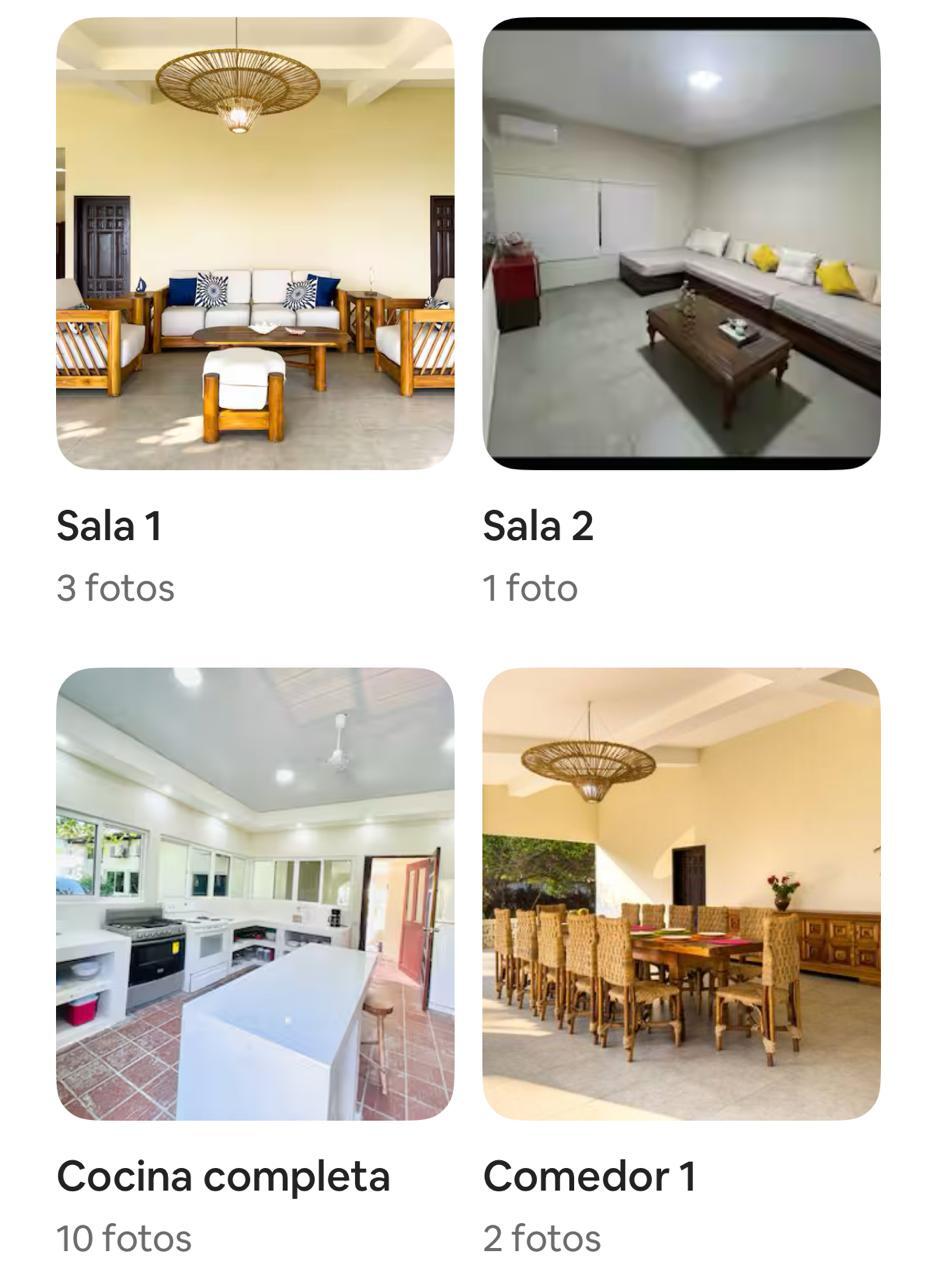Open the Comedor 1 dining room photo
The height and width of the screenshot is (1280, 937).
point(680,895)
